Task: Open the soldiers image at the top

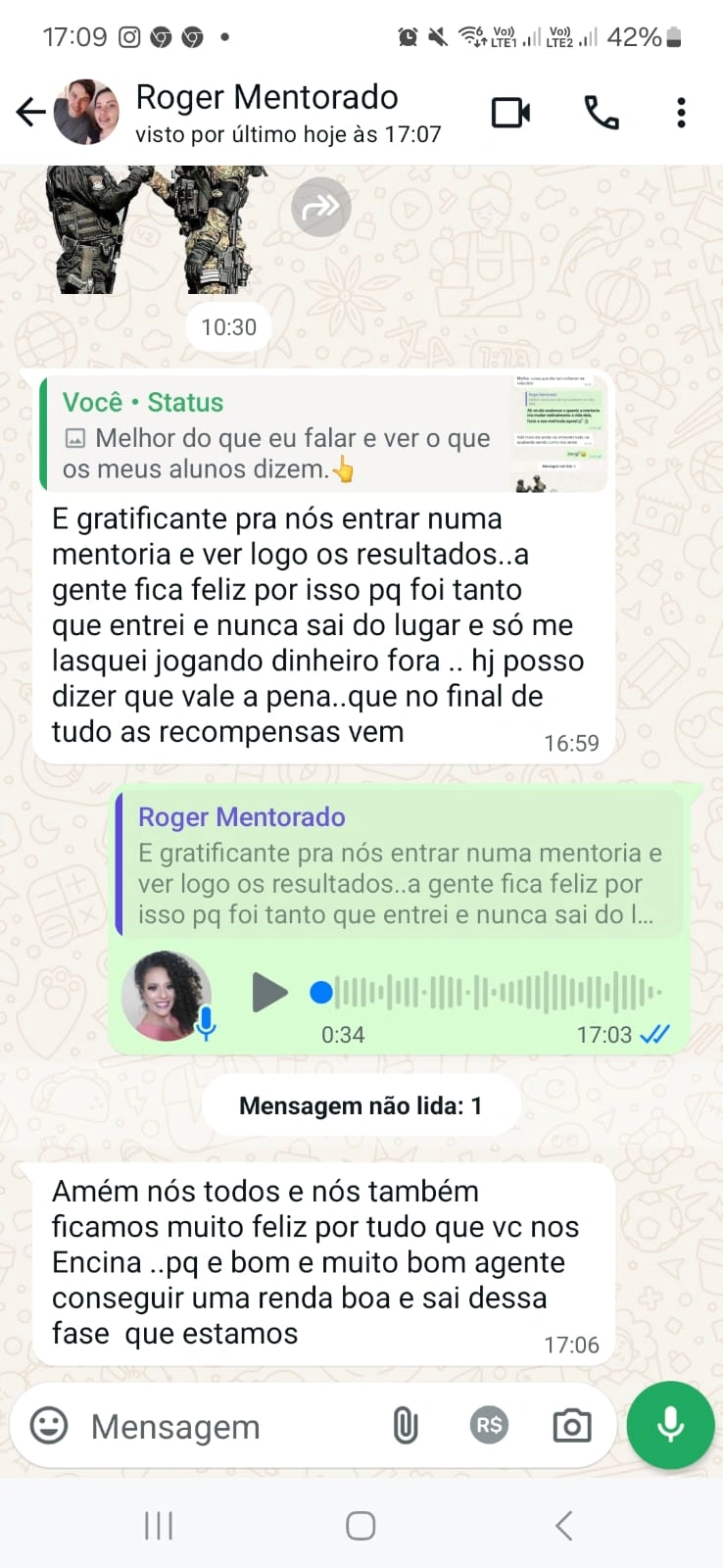Action: coord(157,230)
